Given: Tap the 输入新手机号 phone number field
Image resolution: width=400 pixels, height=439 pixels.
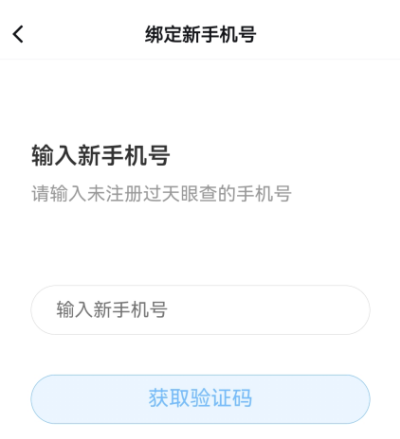Looking at the screenshot, I should pos(200,310).
